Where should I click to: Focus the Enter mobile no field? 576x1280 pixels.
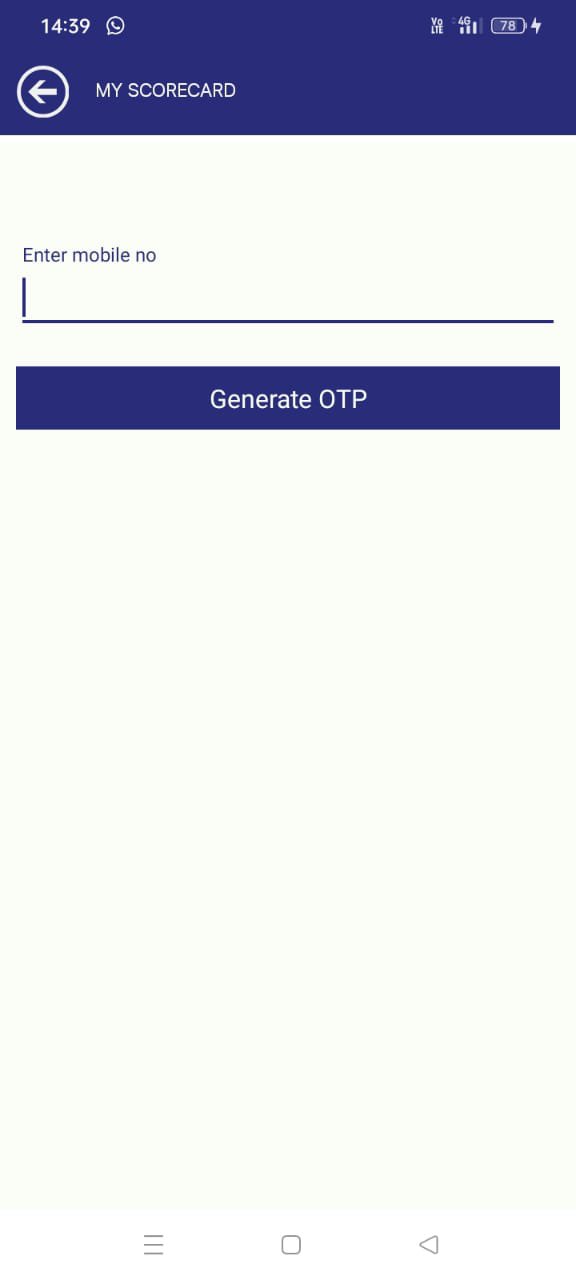pyautogui.click(x=288, y=299)
